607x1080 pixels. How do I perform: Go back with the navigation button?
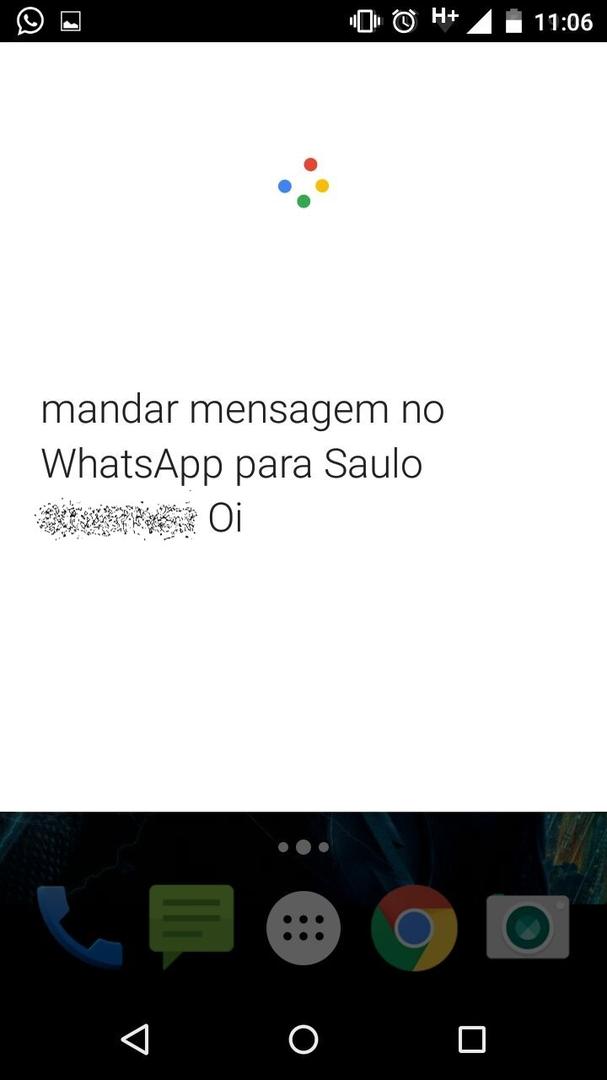click(x=135, y=1039)
